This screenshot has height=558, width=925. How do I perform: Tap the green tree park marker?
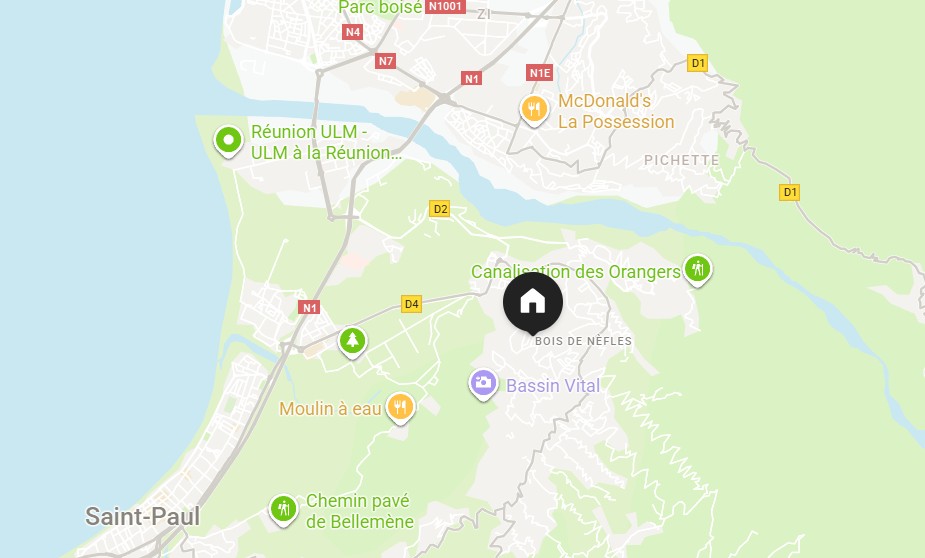[x=351, y=341]
